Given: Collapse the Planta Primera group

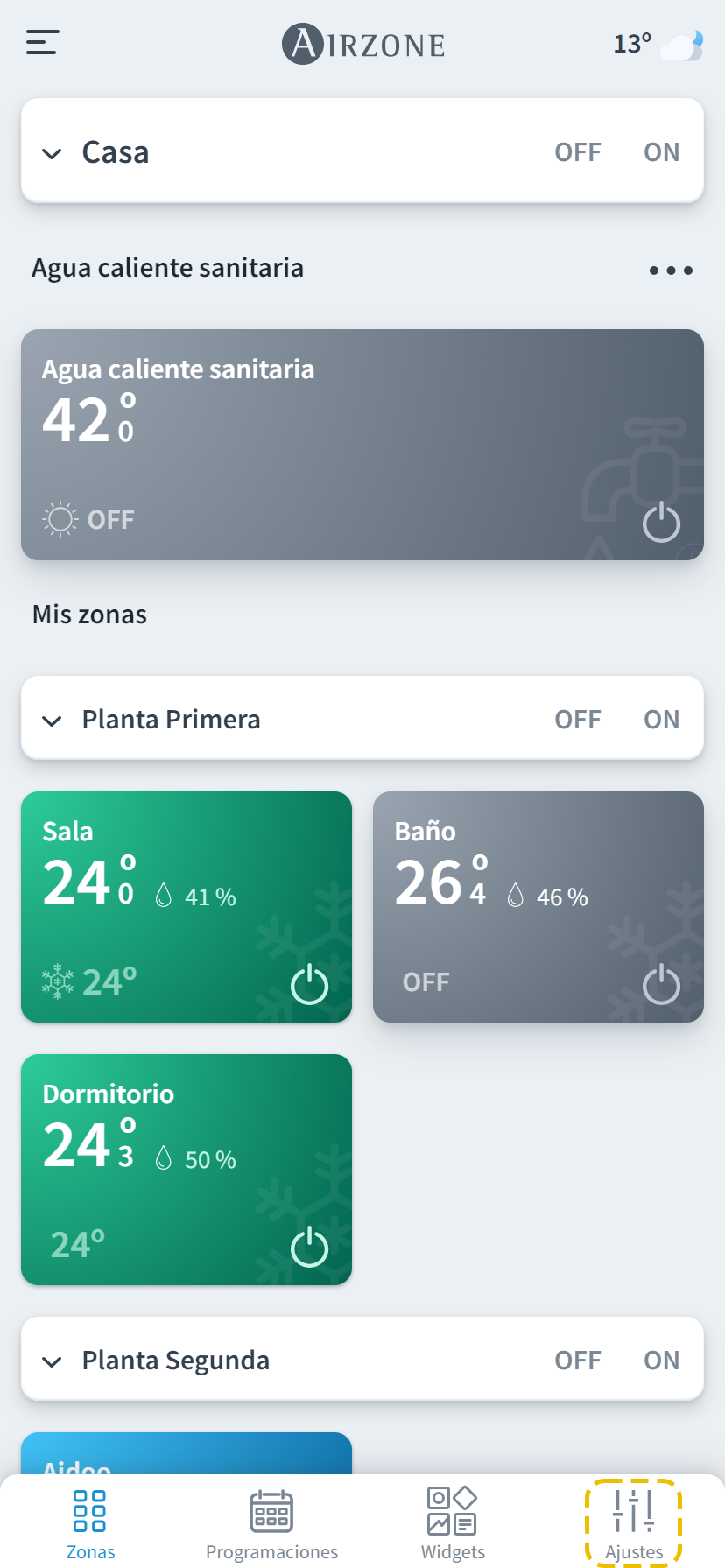Looking at the screenshot, I should 53,721.
